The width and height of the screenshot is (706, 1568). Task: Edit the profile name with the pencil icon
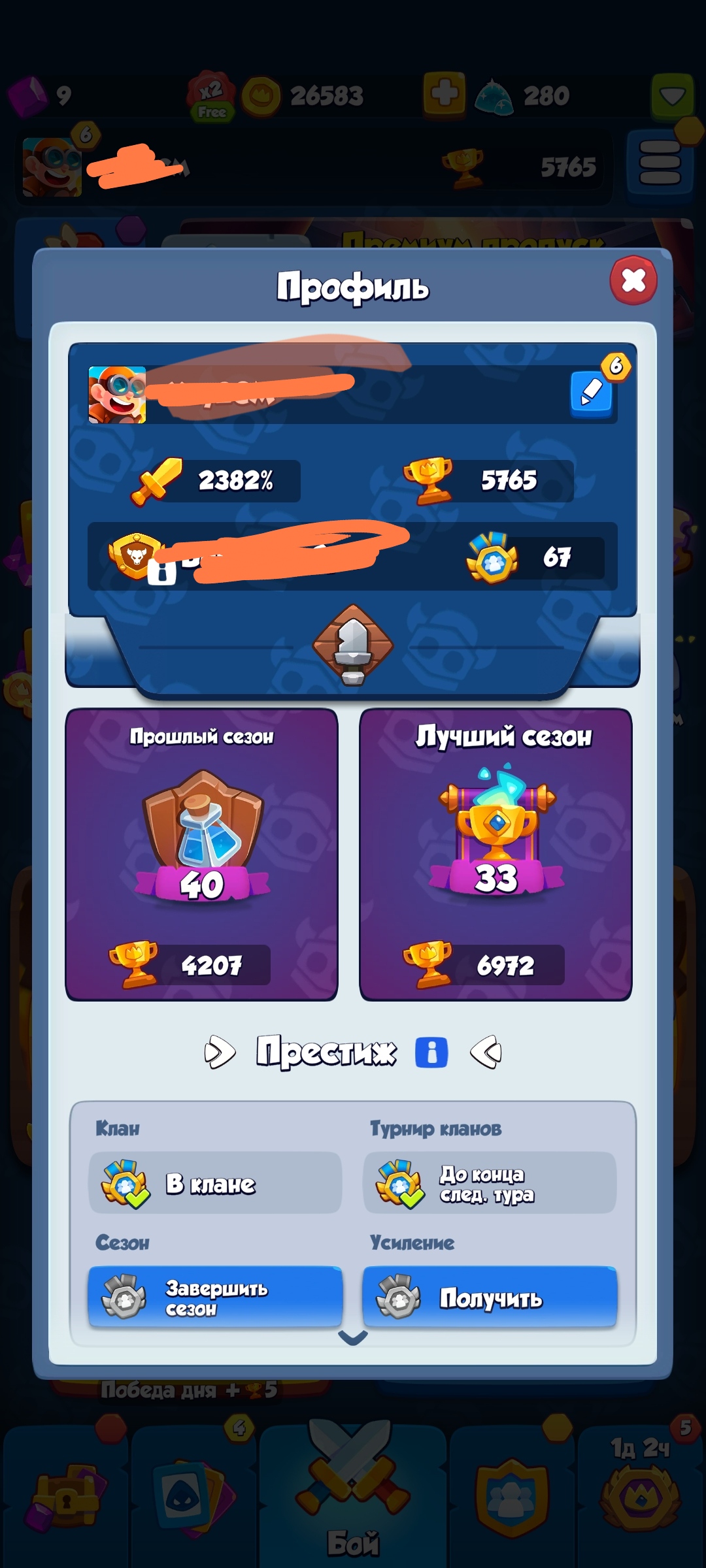(x=592, y=393)
